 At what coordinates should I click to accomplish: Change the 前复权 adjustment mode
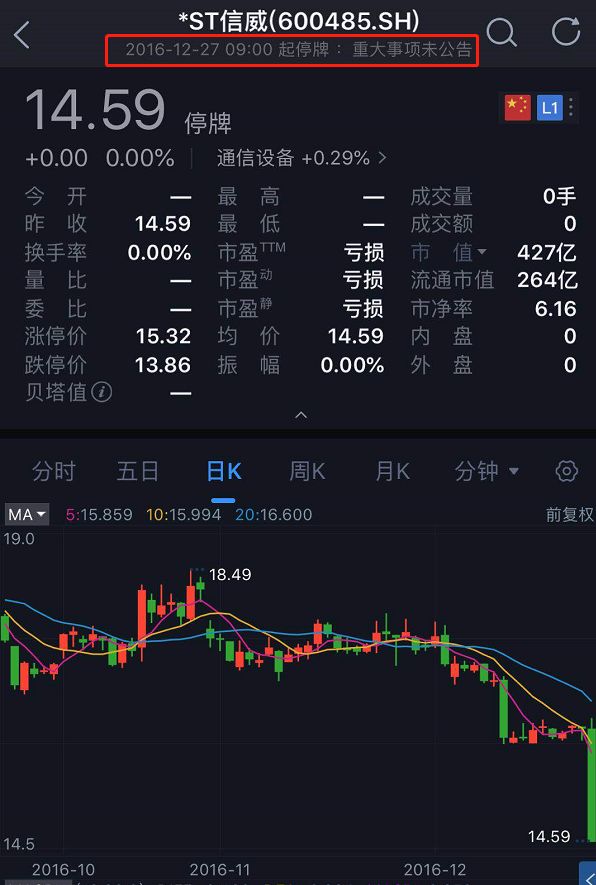[569, 515]
